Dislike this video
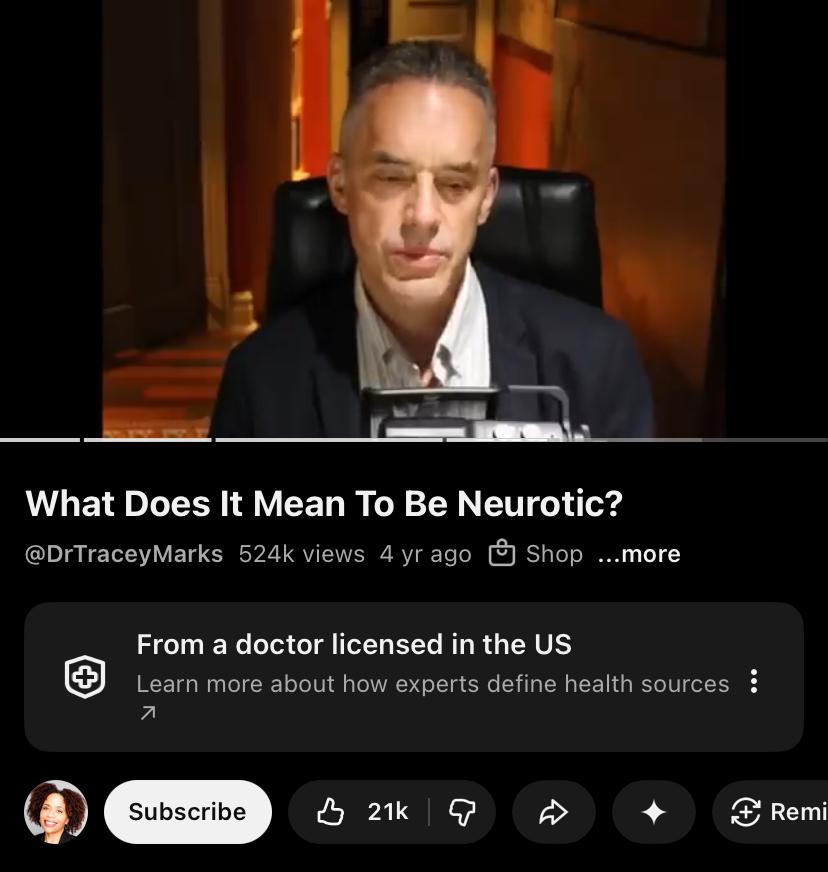The width and height of the screenshot is (828, 872). pyautogui.click(x=461, y=812)
